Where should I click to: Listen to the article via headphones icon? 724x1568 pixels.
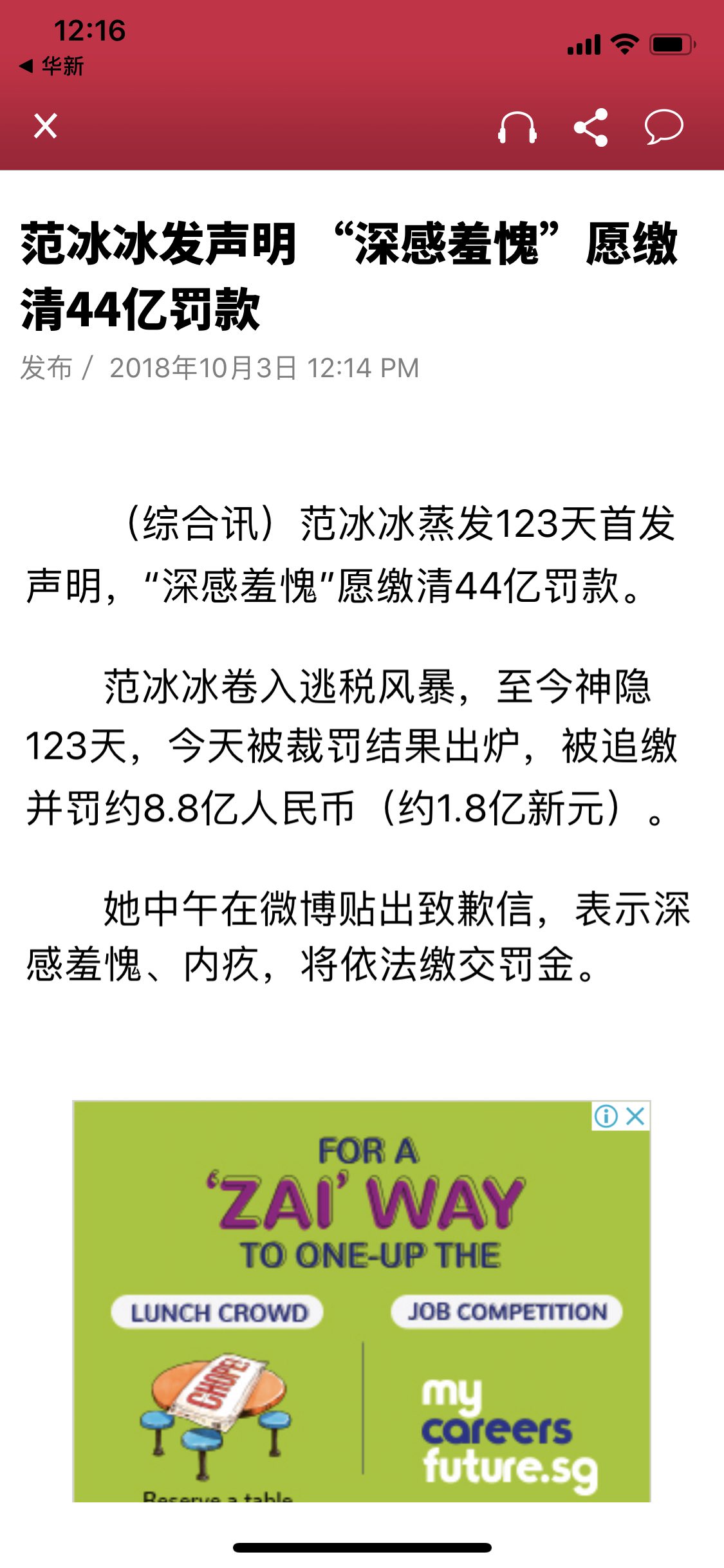517,127
